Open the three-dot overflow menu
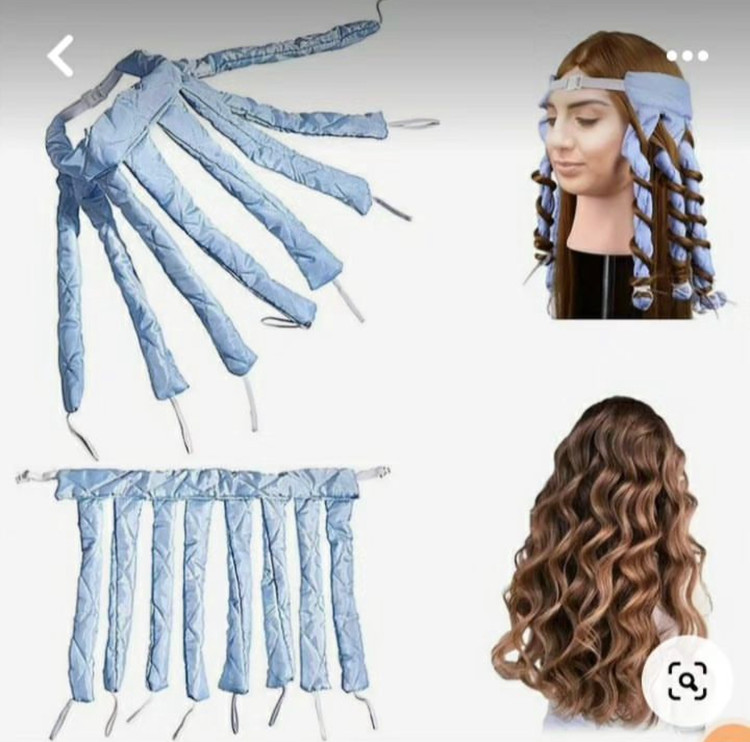Screen dimensions: 750x742 tap(687, 56)
